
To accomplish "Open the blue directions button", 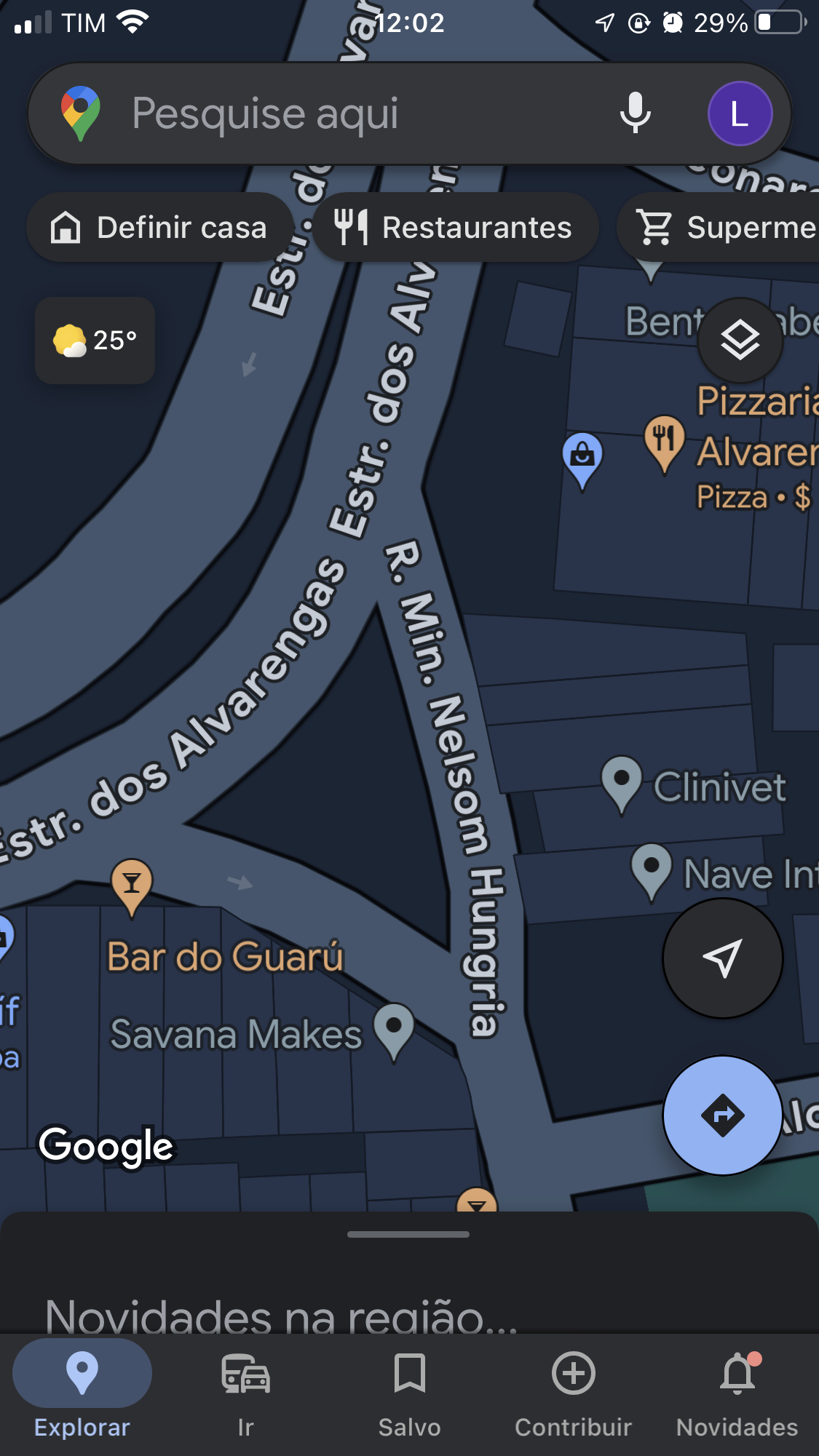I will pyautogui.click(x=722, y=1115).
